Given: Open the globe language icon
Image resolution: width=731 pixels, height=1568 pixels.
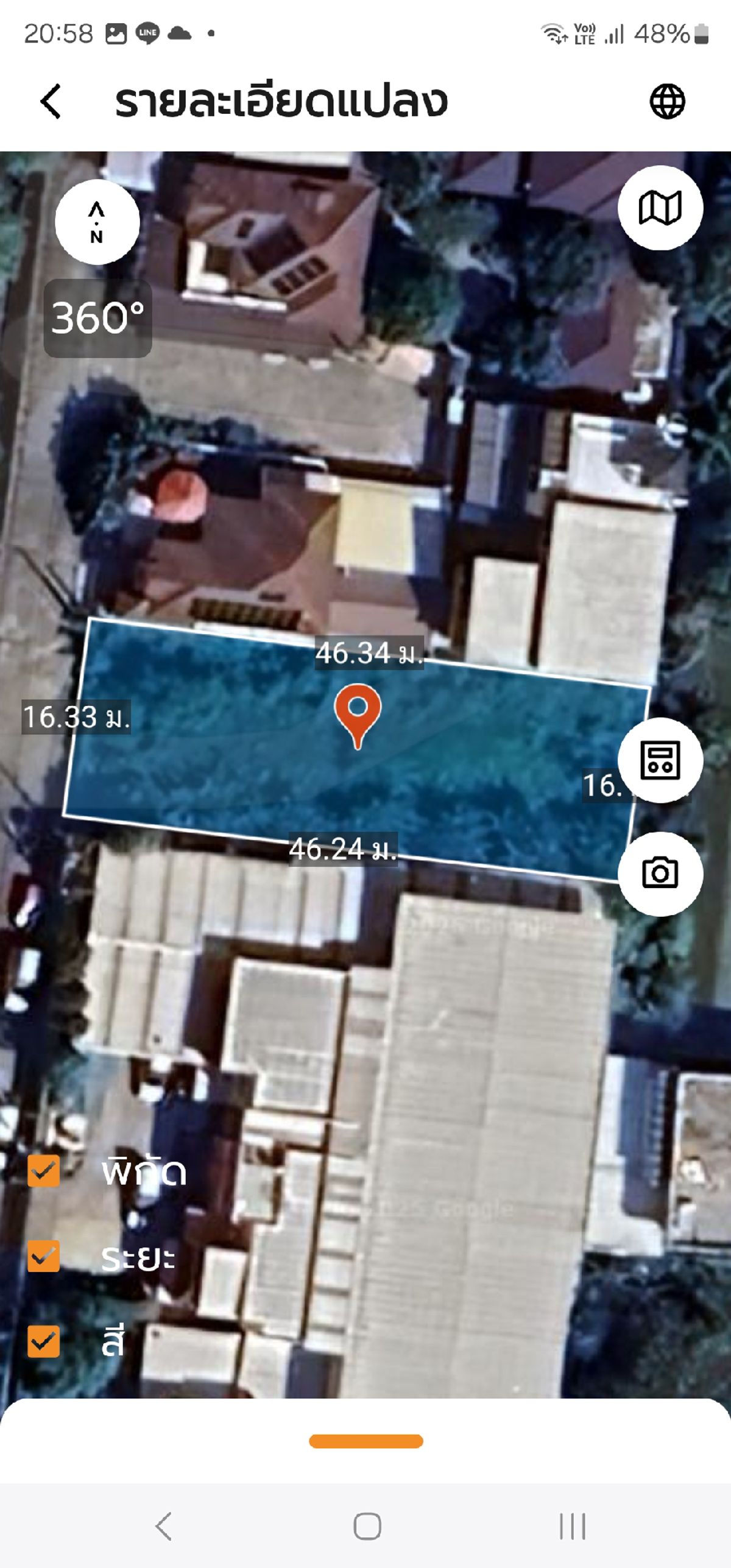Looking at the screenshot, I should point(667,101).
